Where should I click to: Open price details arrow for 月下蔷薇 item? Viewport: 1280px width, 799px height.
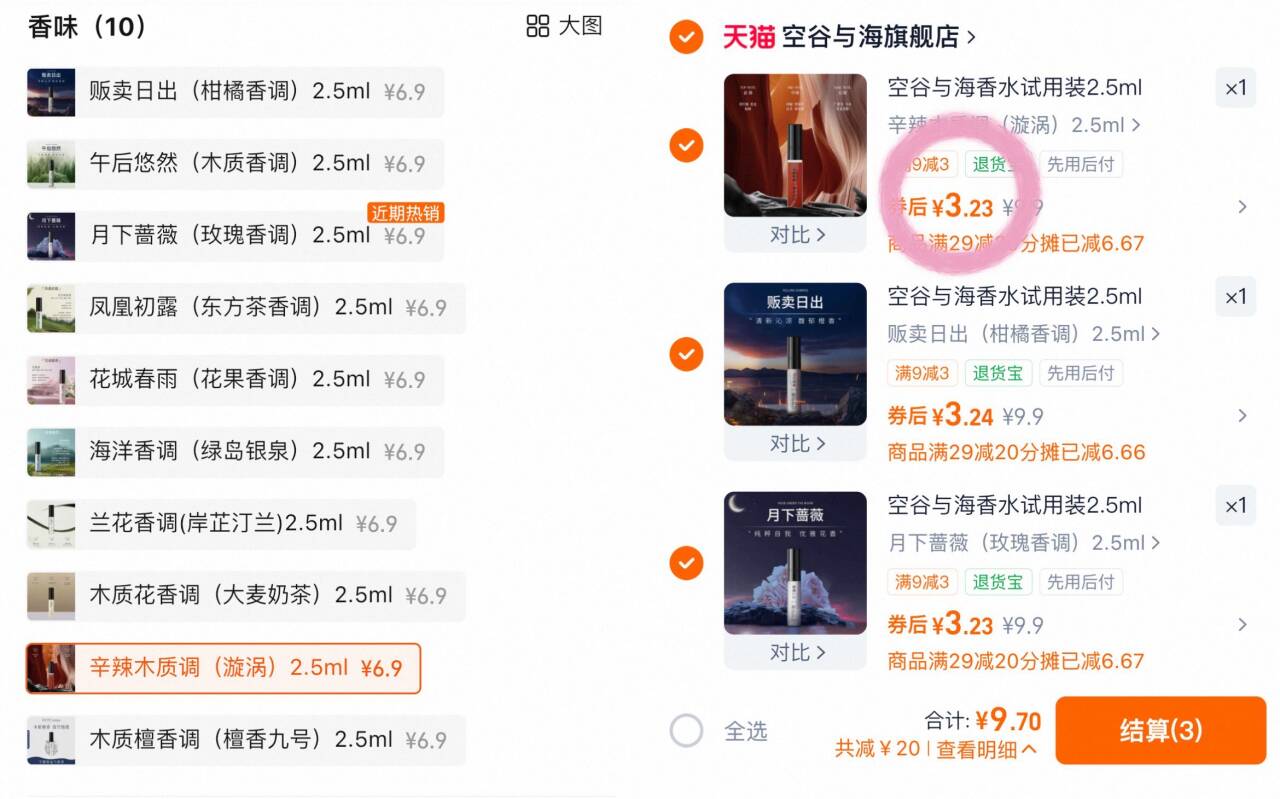pos(1242,625)
